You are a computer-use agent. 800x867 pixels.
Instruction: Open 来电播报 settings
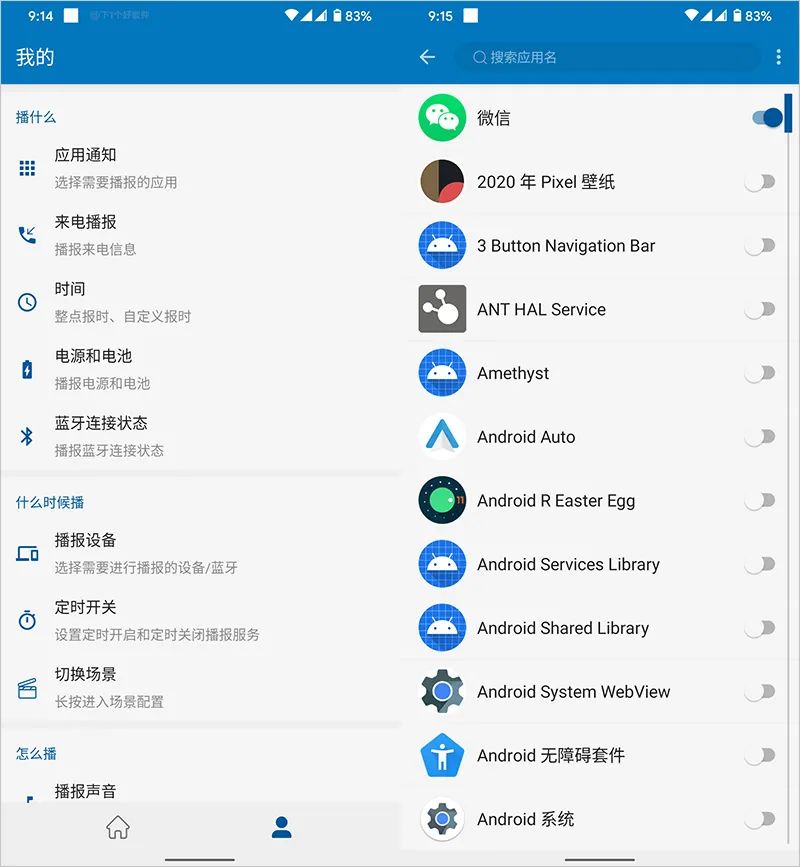tap(200, 235)
